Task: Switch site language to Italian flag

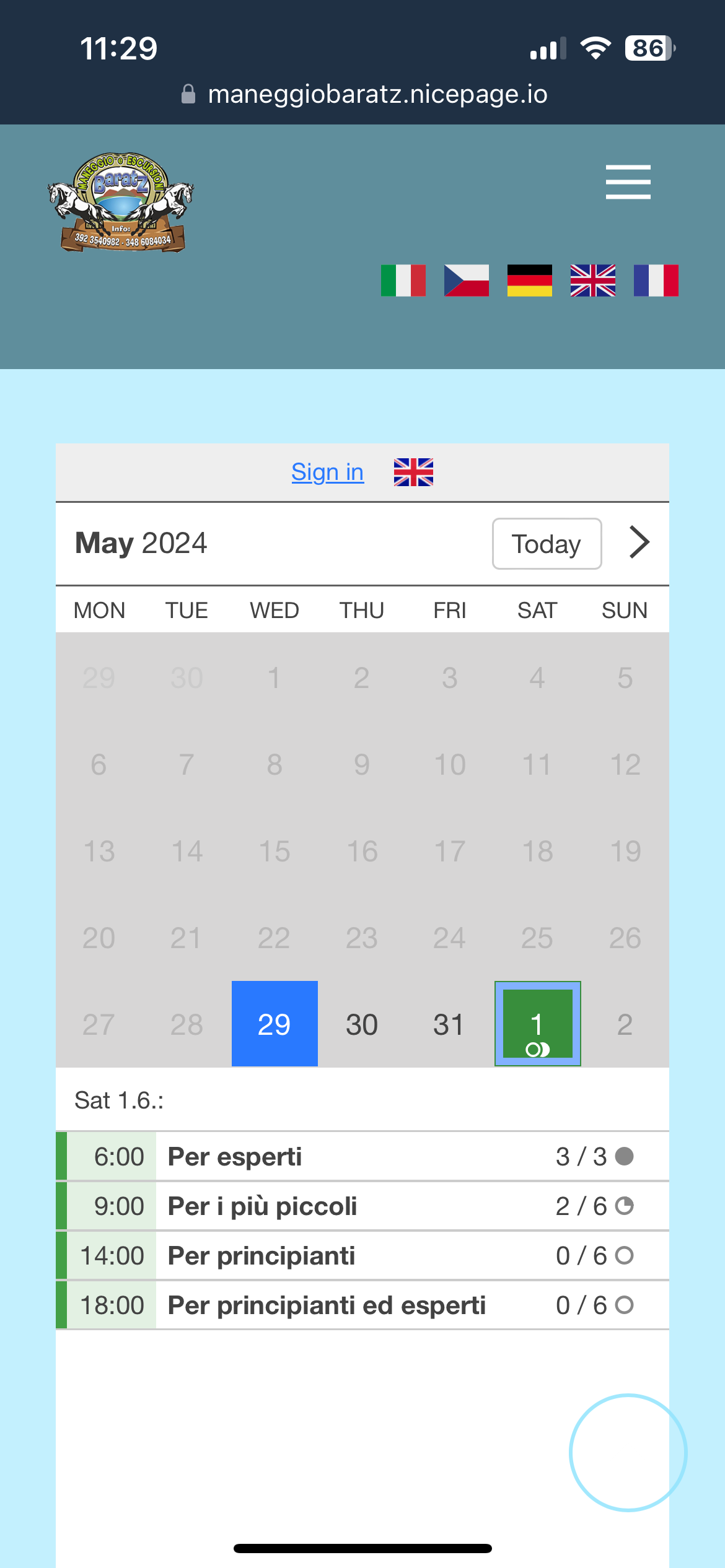Action: (403, 281)
